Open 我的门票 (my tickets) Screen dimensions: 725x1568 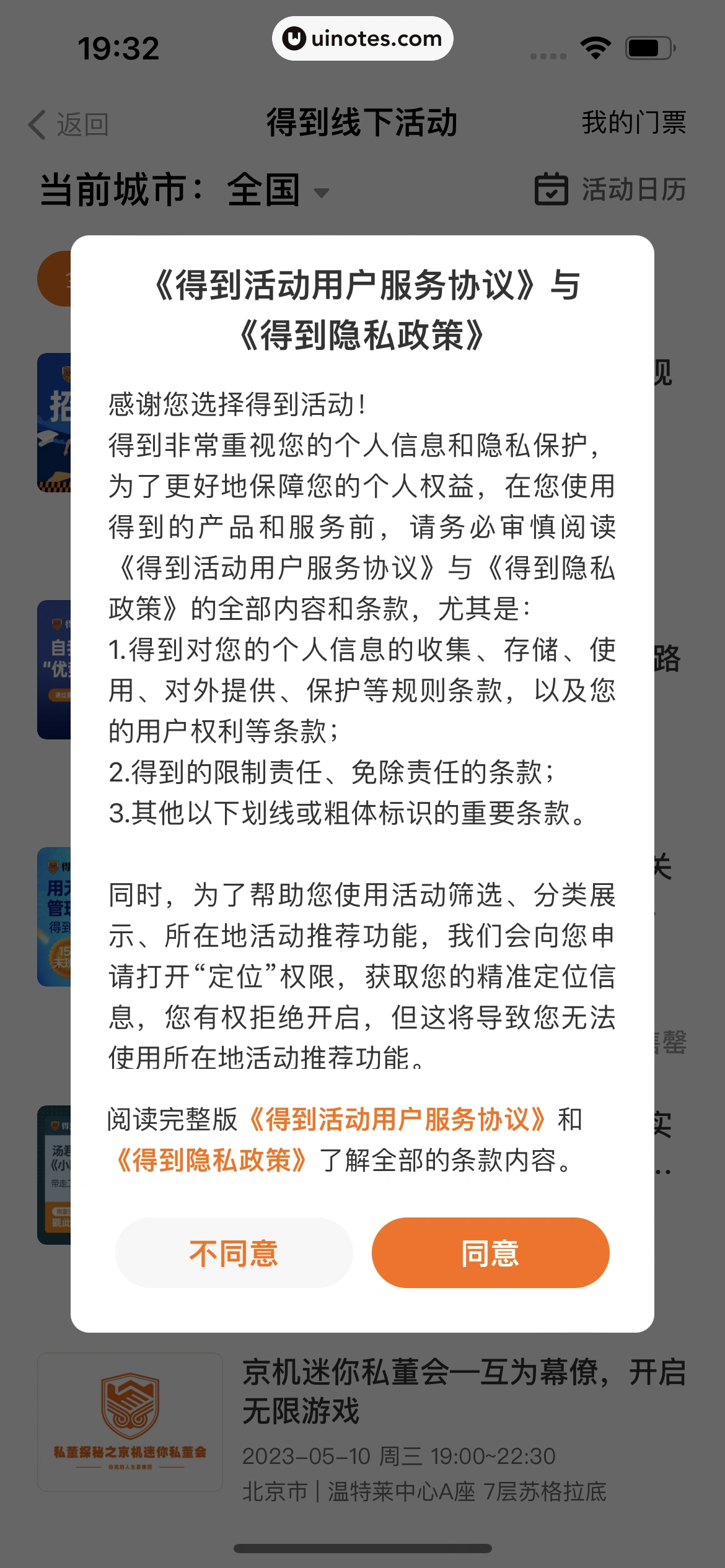coord(633,123)
